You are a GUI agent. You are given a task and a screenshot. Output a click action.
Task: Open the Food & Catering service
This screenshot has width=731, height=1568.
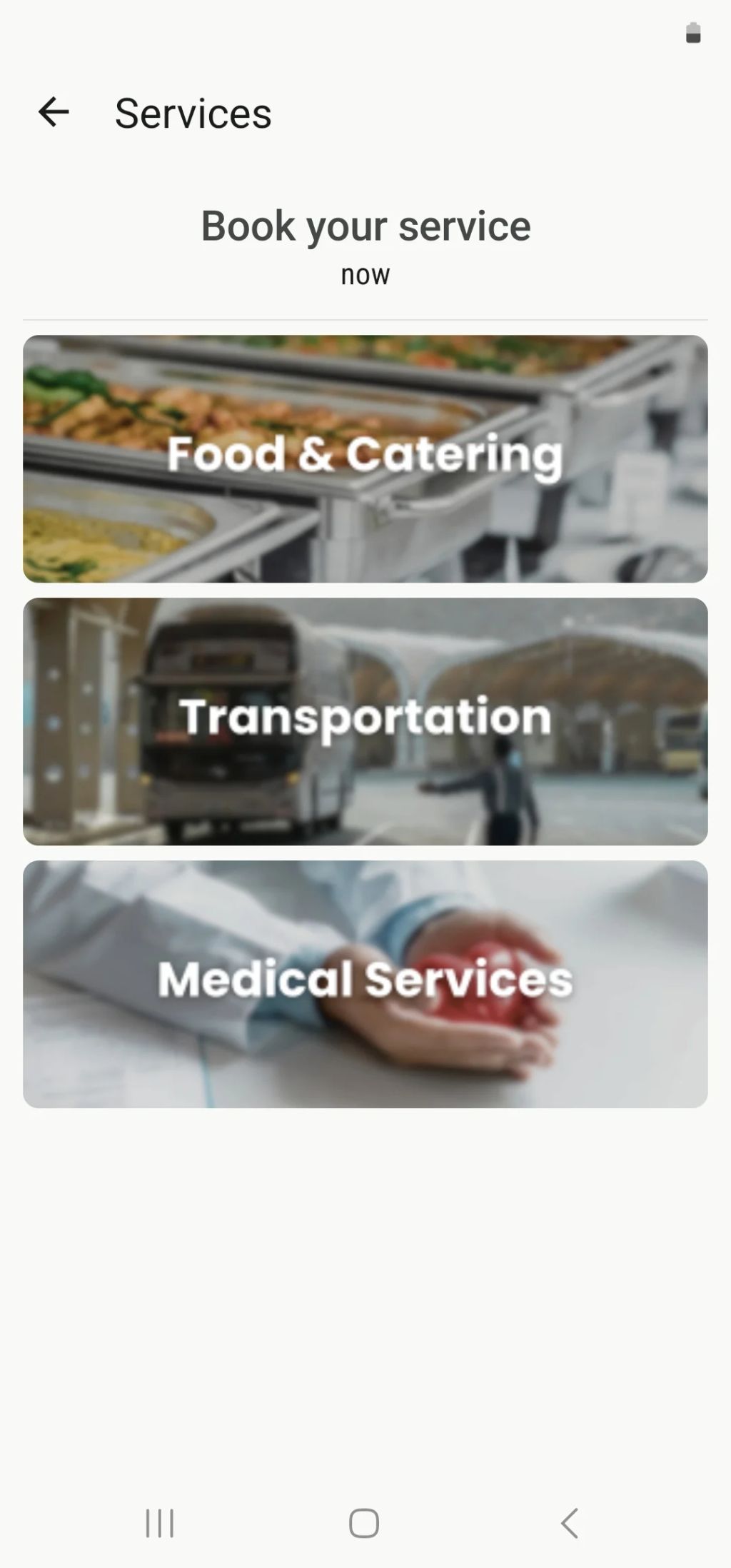(x=365, y=458)
